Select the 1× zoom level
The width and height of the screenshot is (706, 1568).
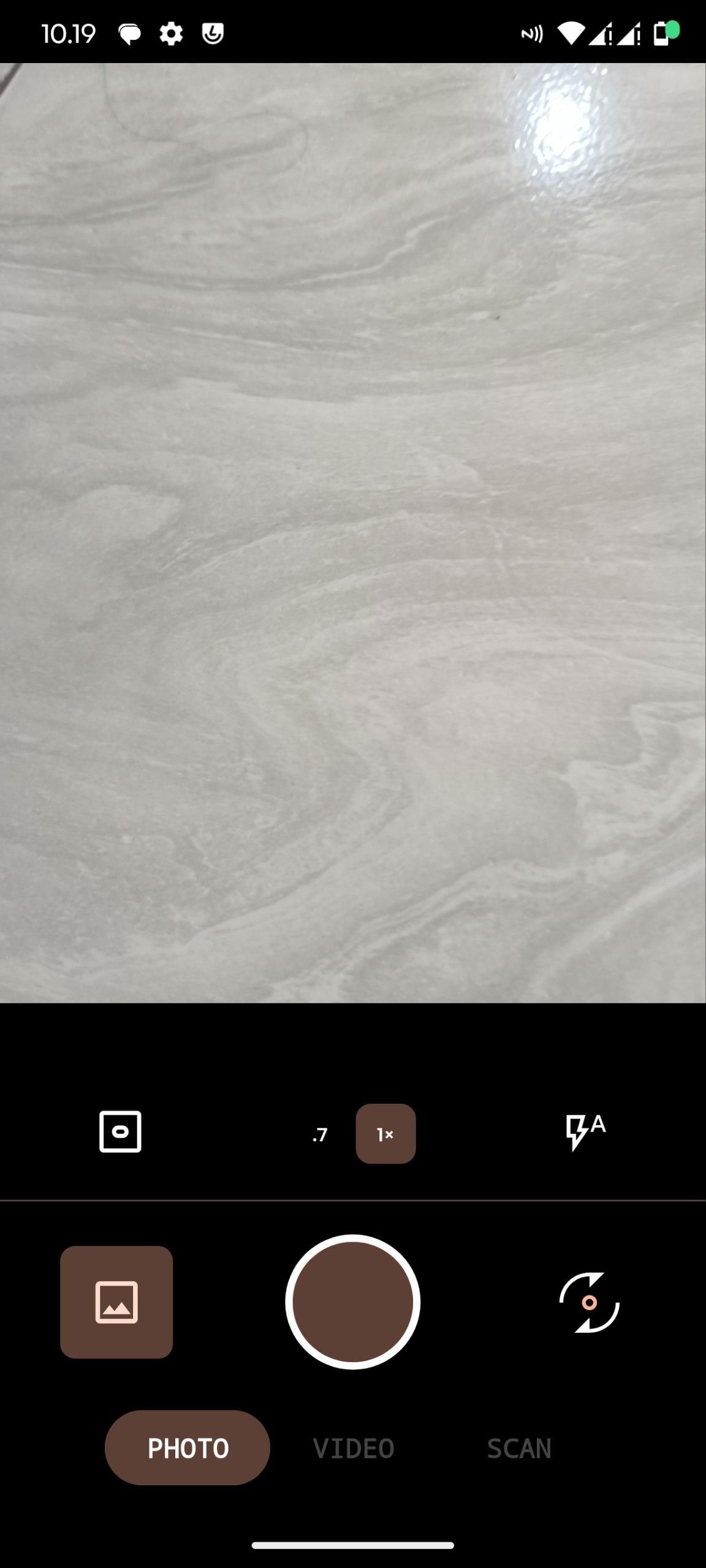(x=385, y=1134)
